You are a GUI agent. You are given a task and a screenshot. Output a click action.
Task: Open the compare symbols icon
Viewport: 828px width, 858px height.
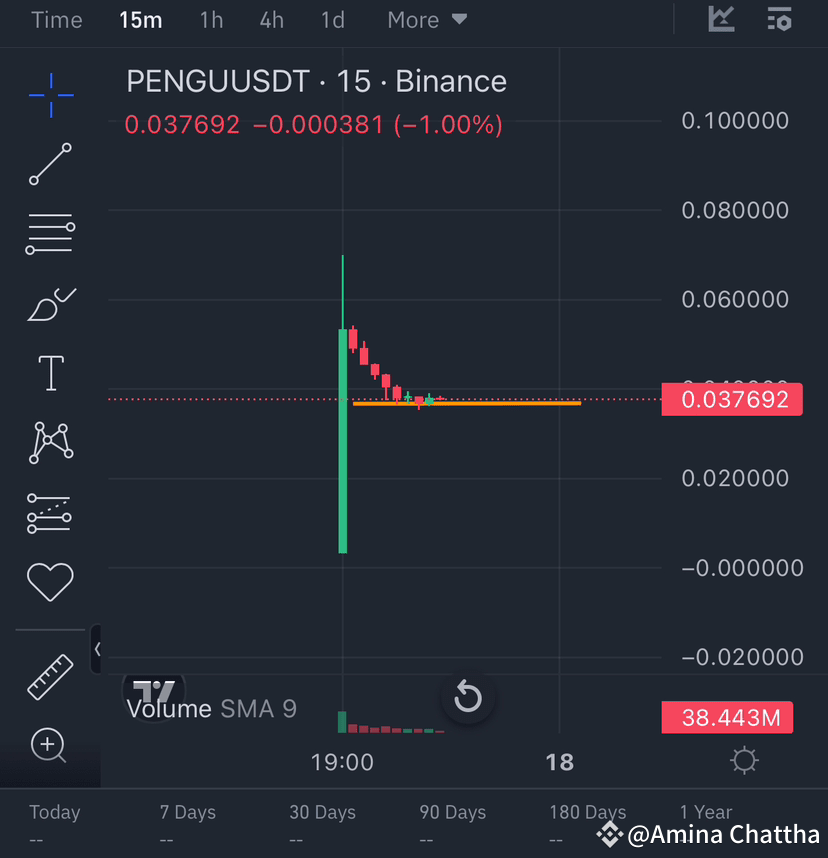coord(779,19)
